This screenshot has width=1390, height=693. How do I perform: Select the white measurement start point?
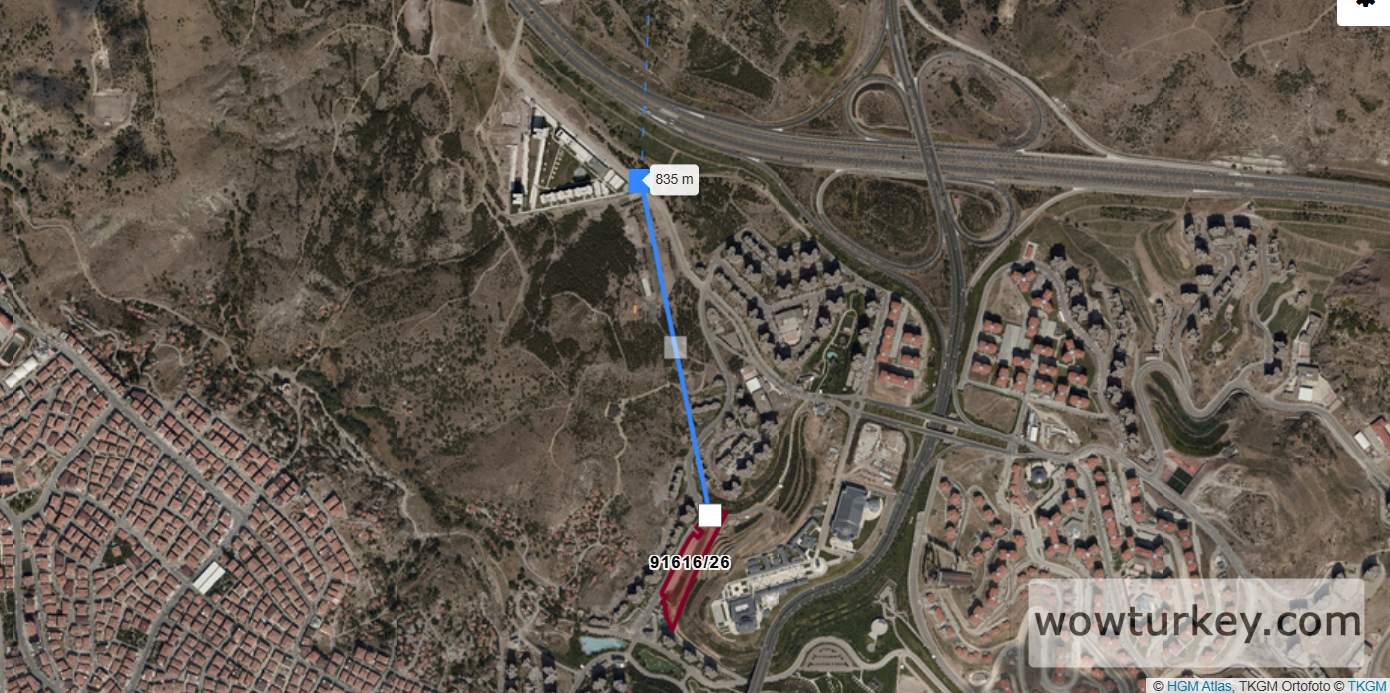[x=710, y=516]
